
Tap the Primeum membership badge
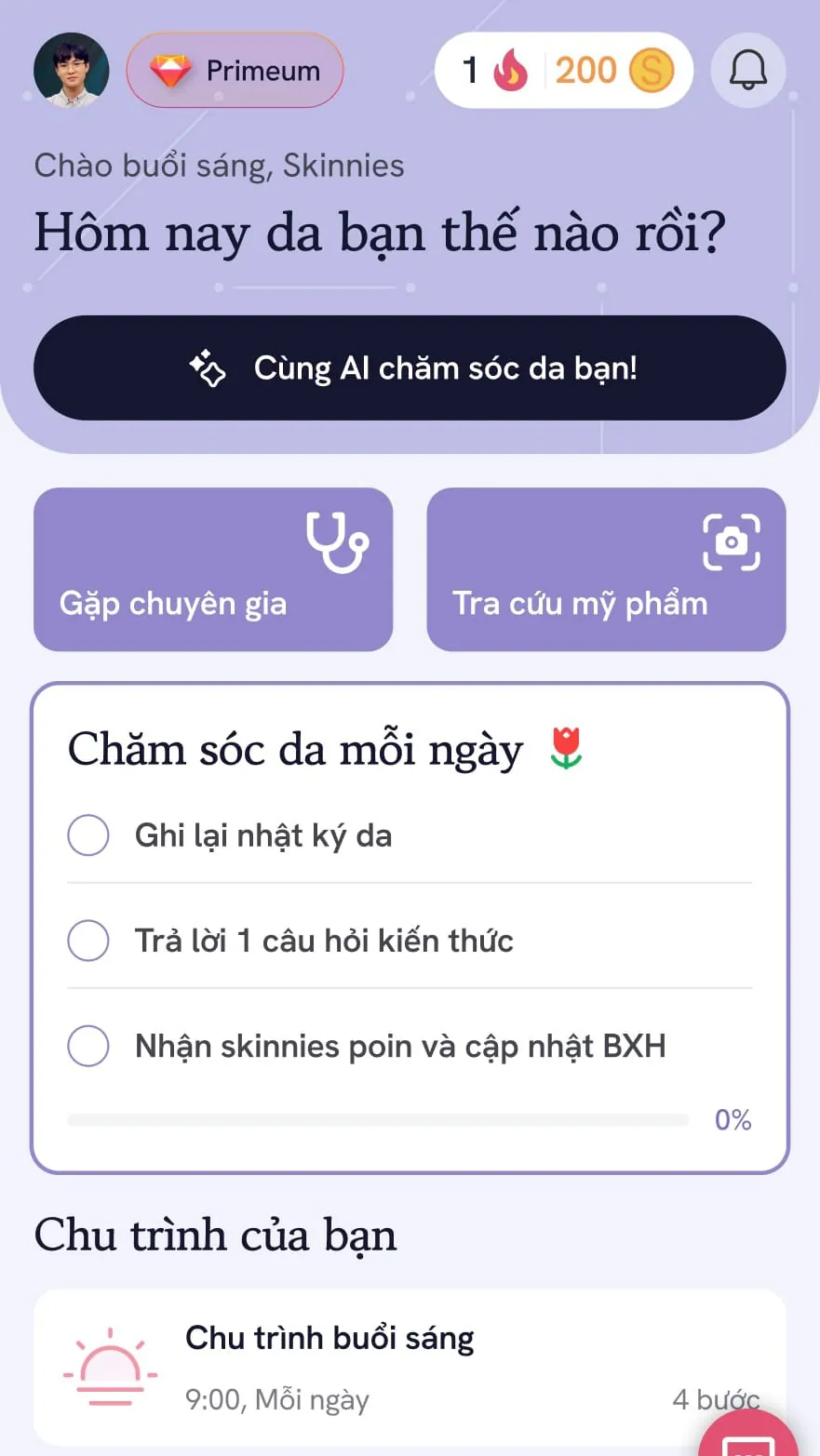click(x=235, y=69)
